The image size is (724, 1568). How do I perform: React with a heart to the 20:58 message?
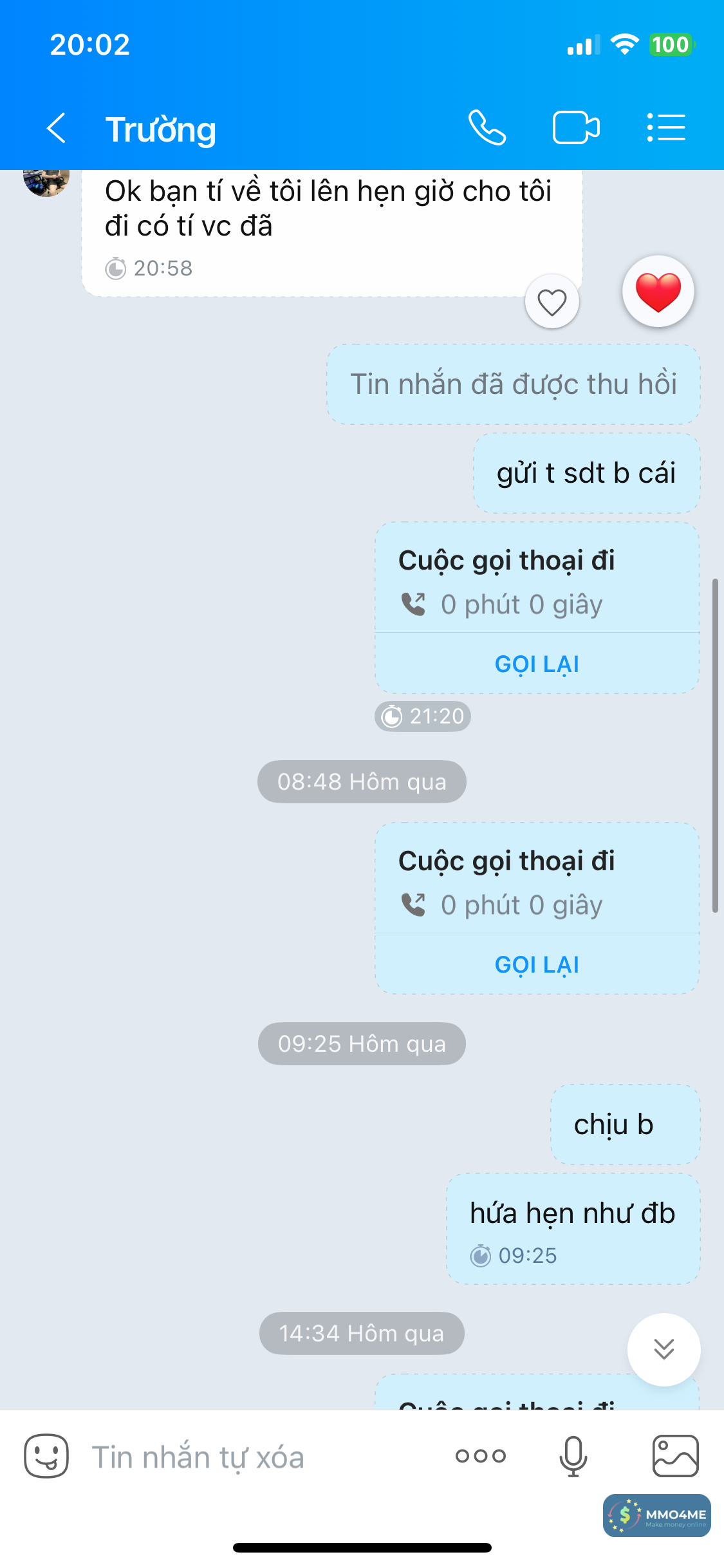pos(552,302)
